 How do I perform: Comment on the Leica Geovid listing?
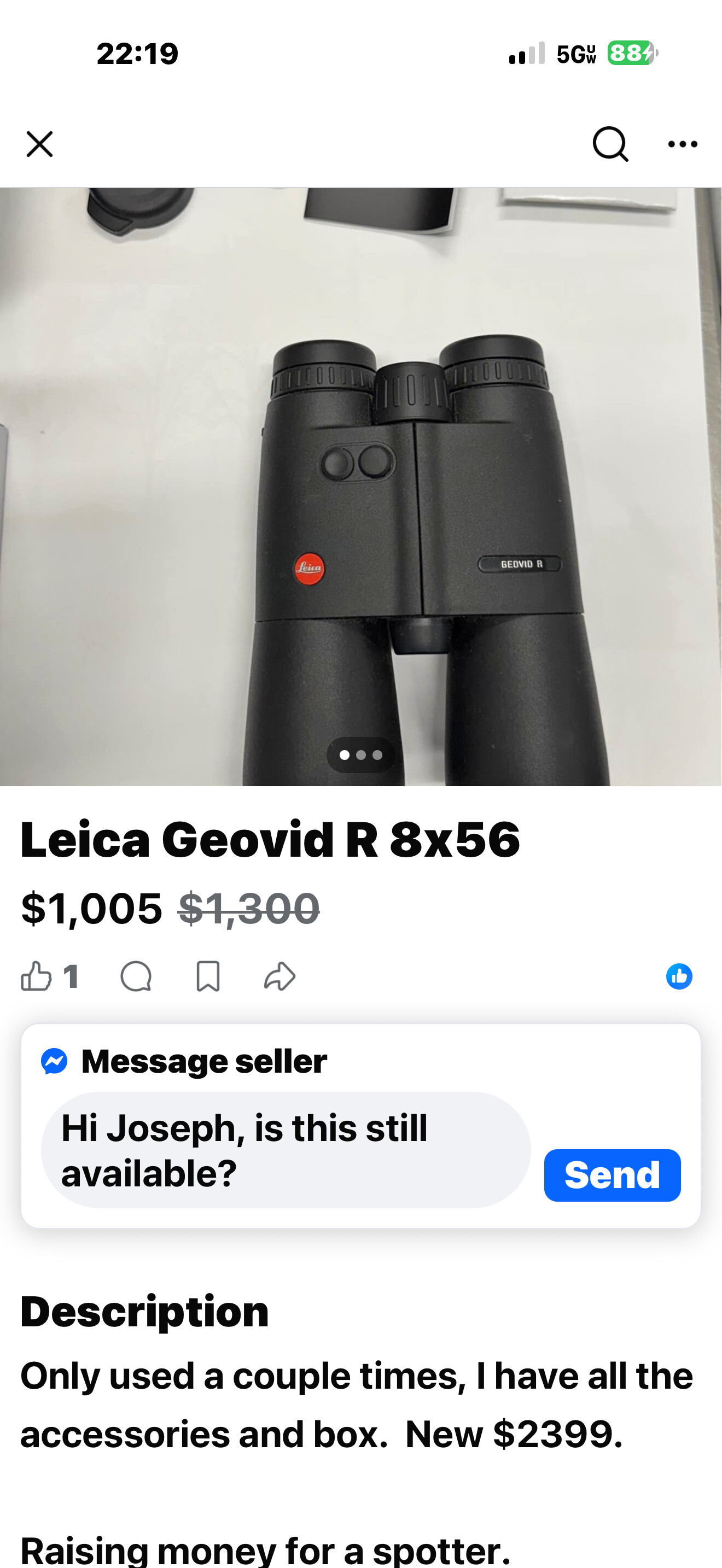[x=136, y=976]
